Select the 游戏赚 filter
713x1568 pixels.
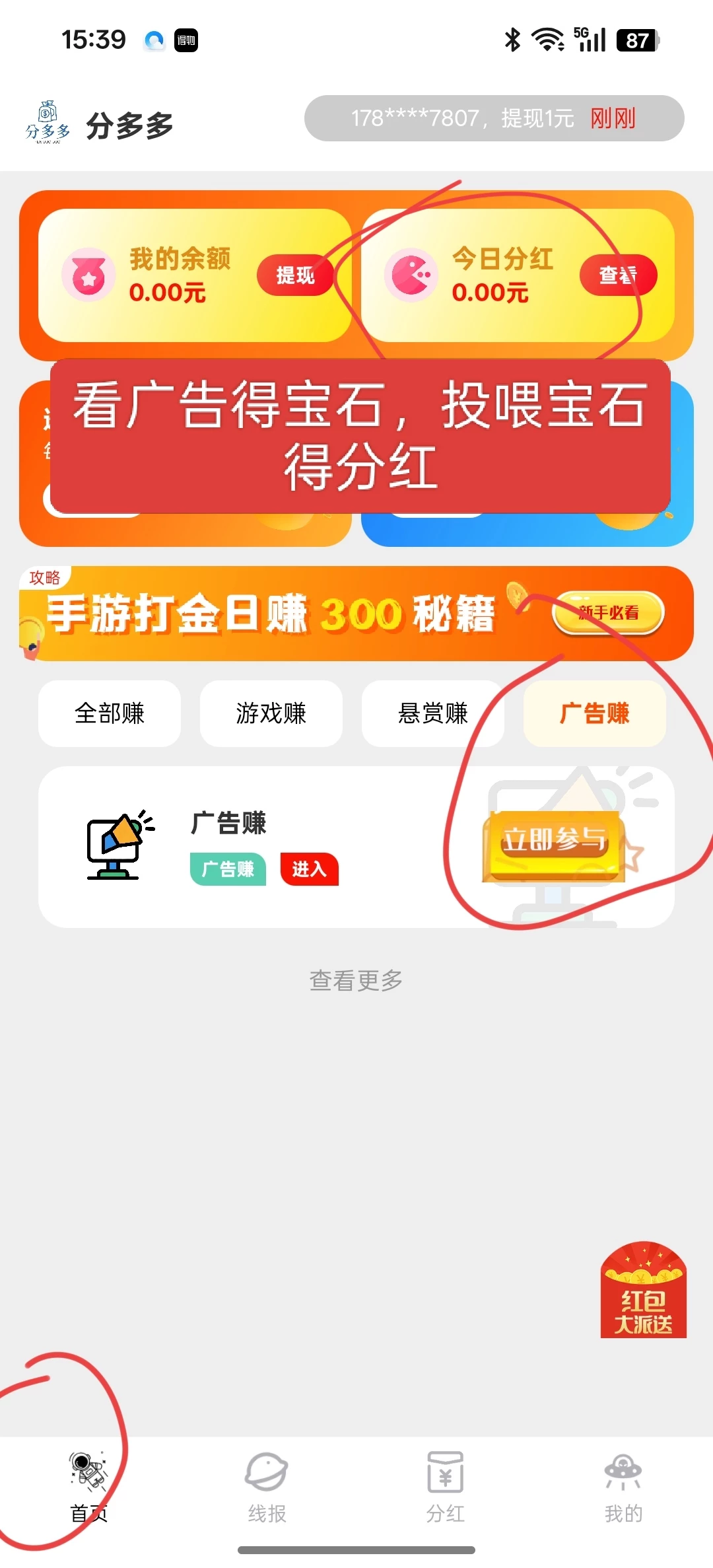[271, 713]
